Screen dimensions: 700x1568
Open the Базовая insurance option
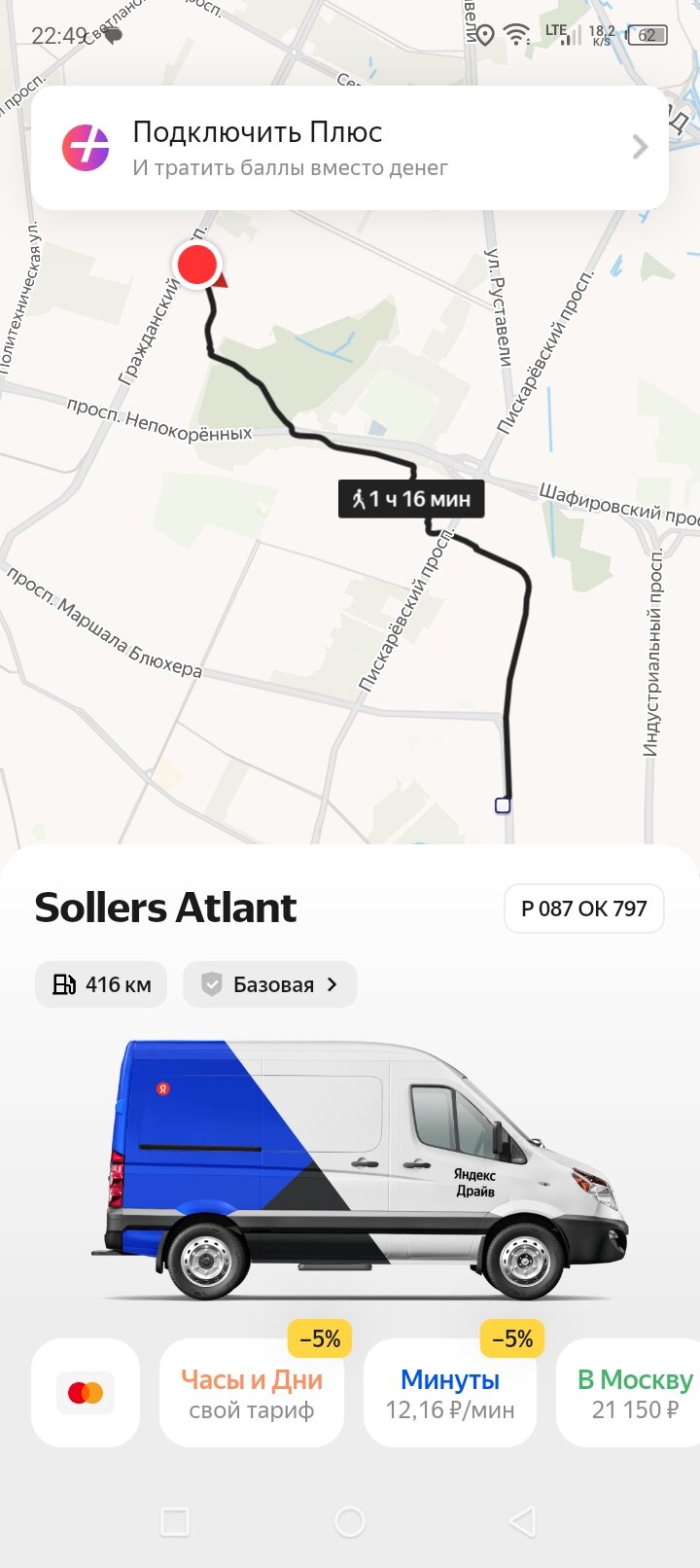point(270,984)
